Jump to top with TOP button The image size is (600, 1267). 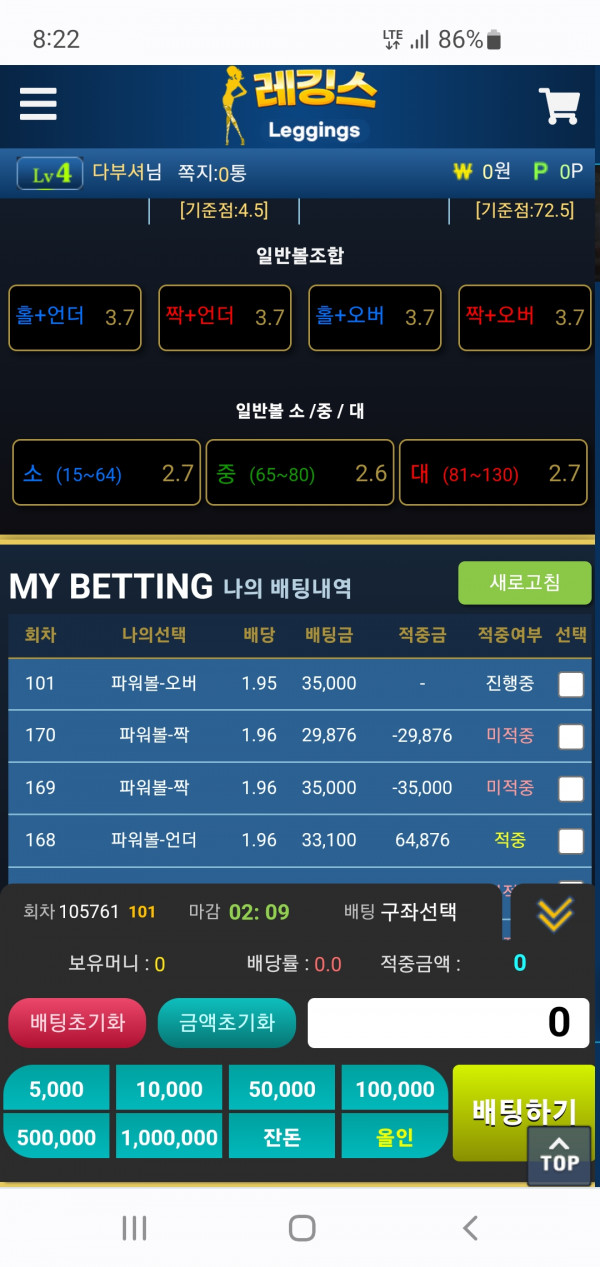(559, 1155)
